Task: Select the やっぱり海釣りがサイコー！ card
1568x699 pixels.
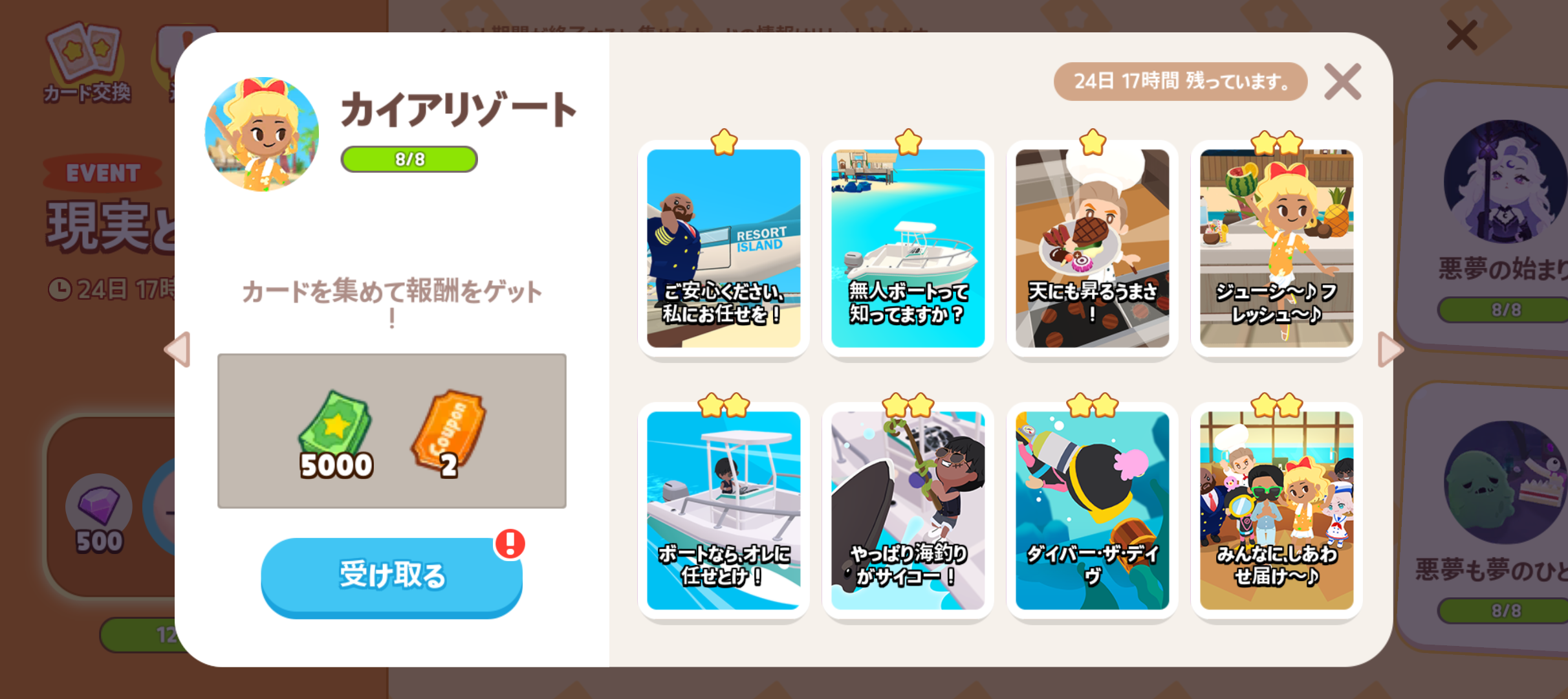Action: point(908,510)
